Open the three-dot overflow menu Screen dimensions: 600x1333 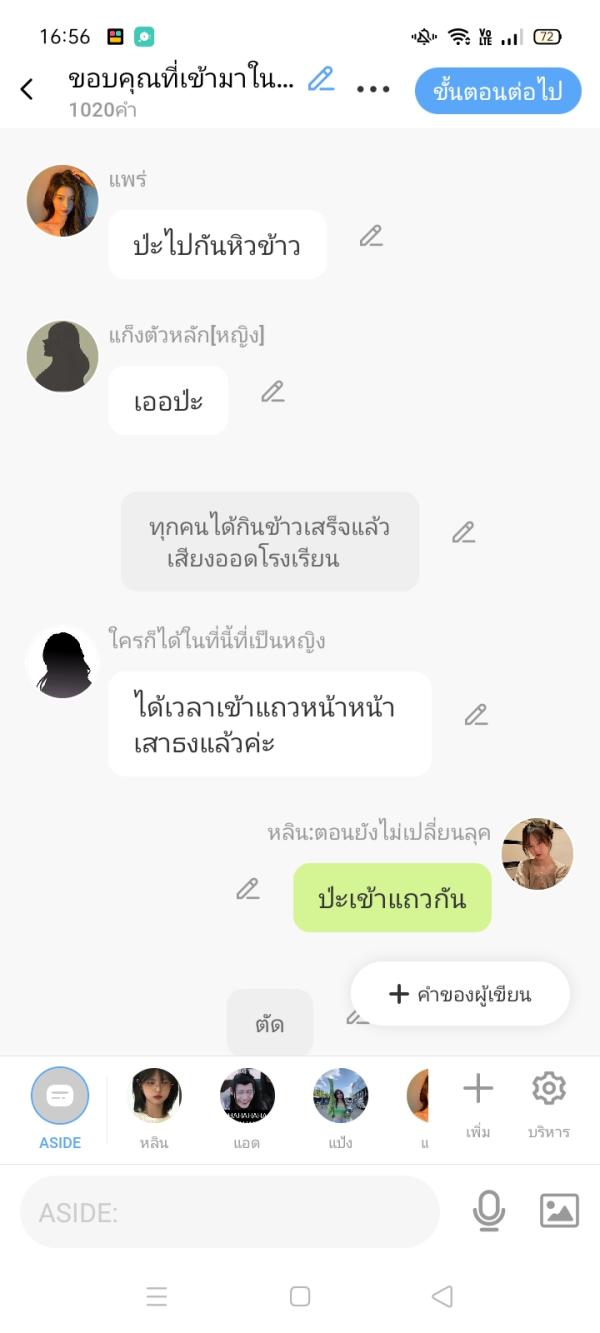(x=373, y=90)
